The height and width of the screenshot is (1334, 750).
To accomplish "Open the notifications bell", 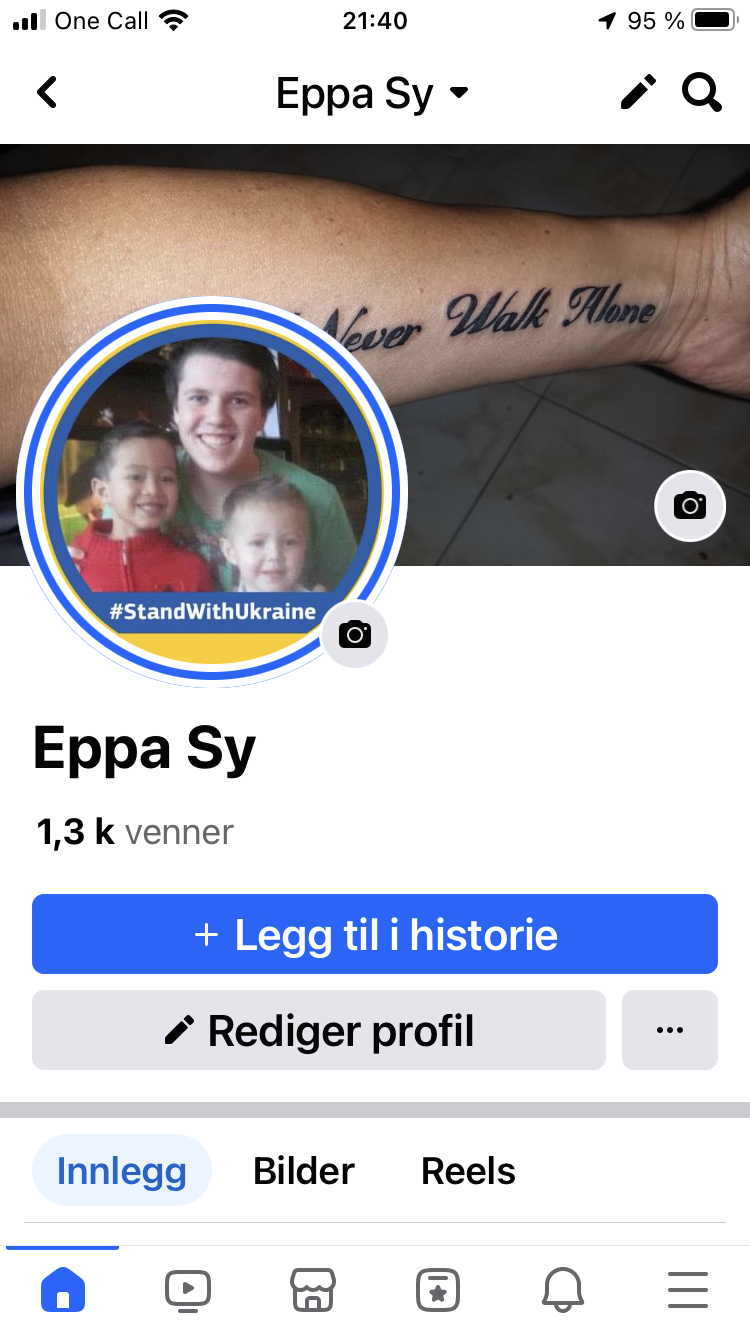I will pos(562,1289).
